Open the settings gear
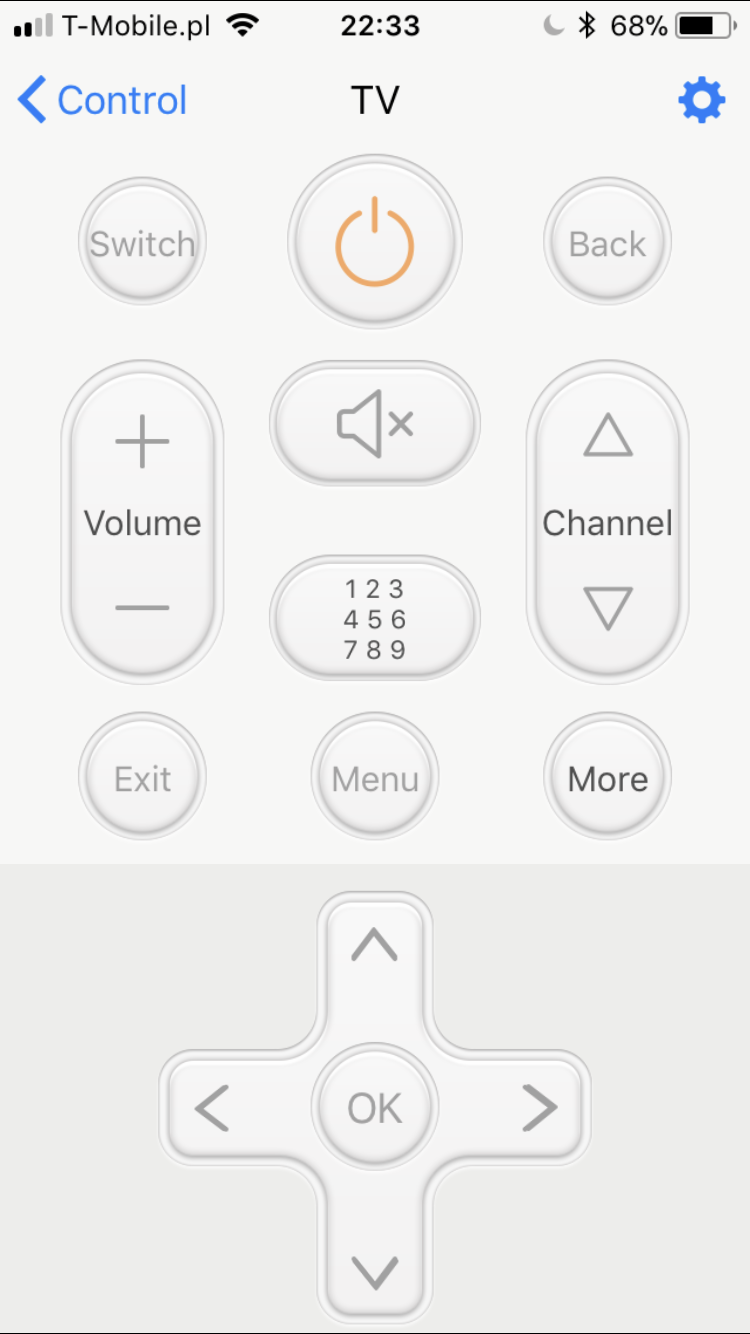This screenshot has height=1334, width=750. tap(702, 101)
